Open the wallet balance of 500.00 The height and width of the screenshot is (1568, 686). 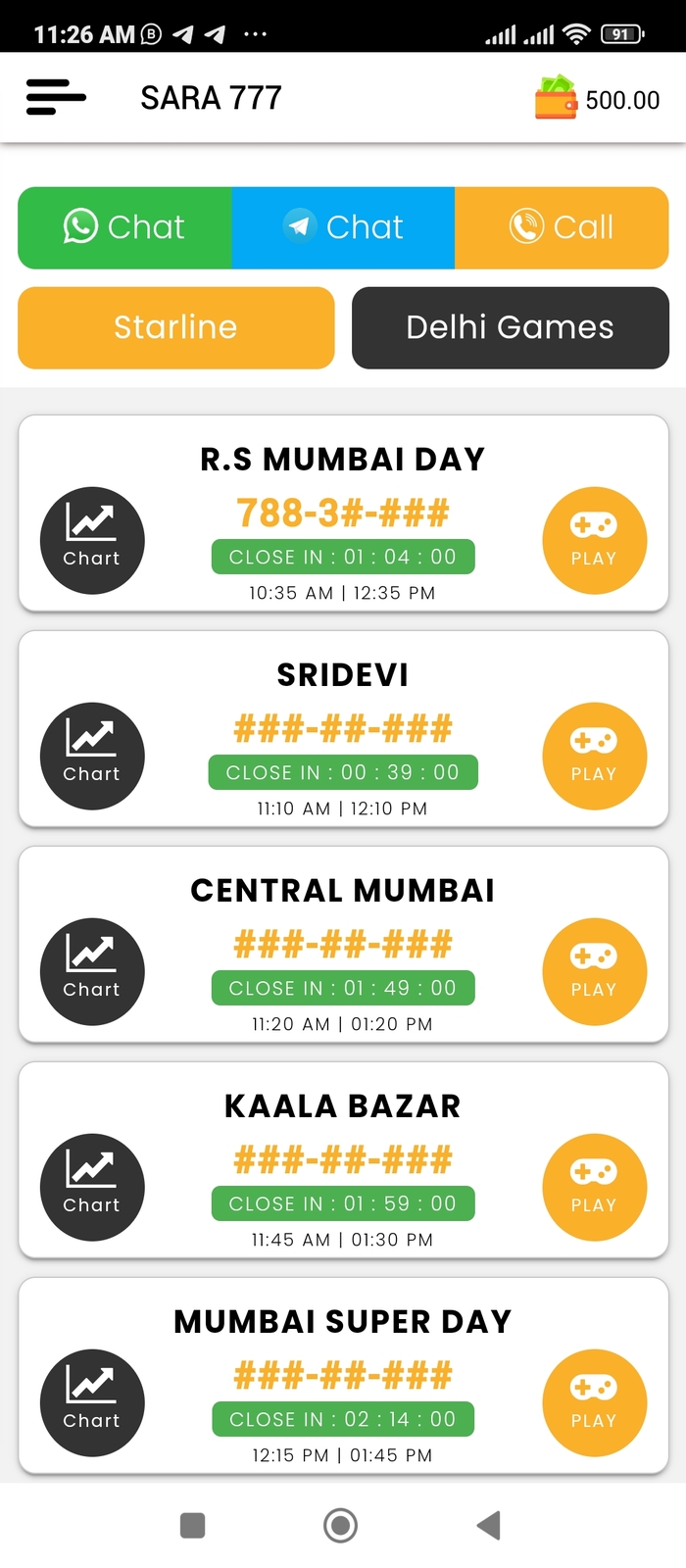pyautogui.click(x=597, y=99)
